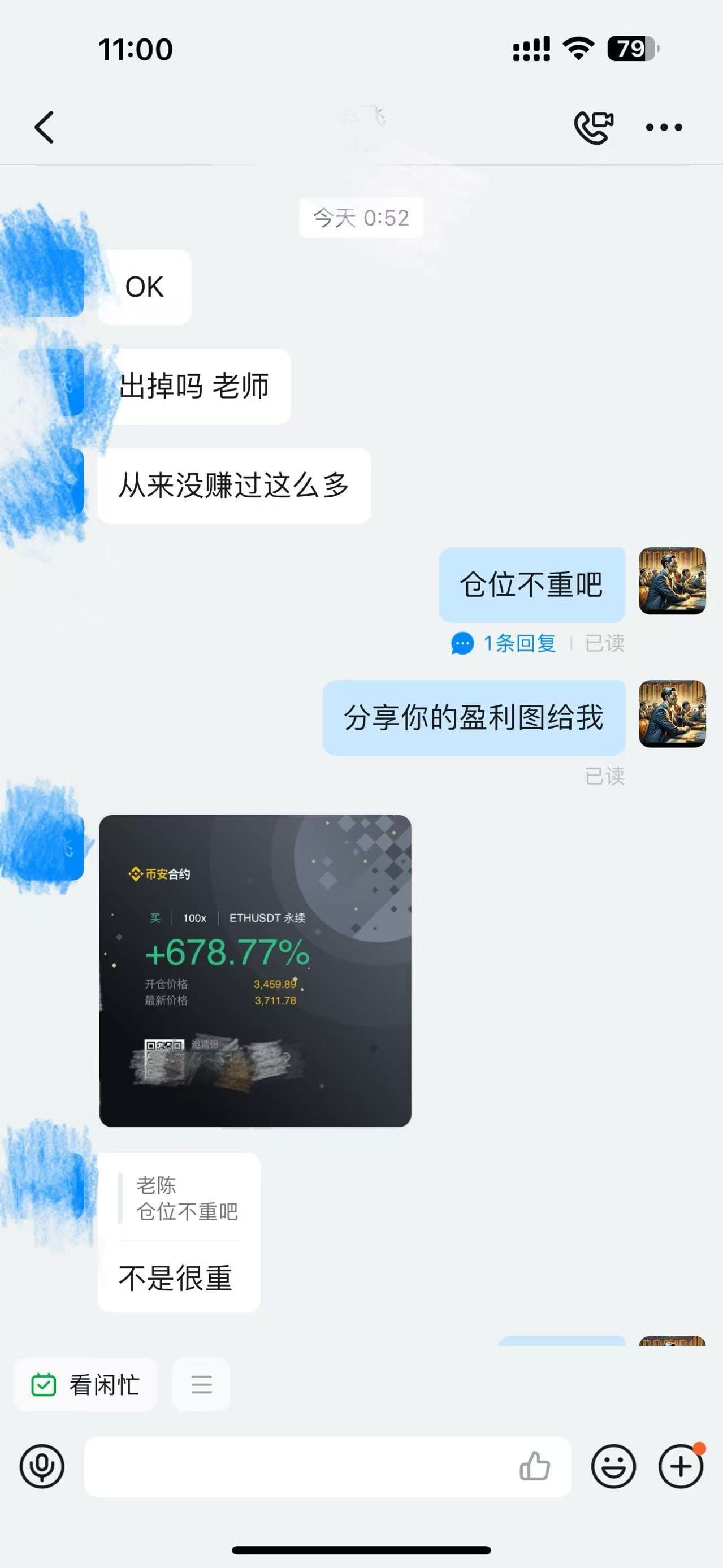Open the three-dot more options menu
Screen dimensions: 723x1568
coord(663,127)
